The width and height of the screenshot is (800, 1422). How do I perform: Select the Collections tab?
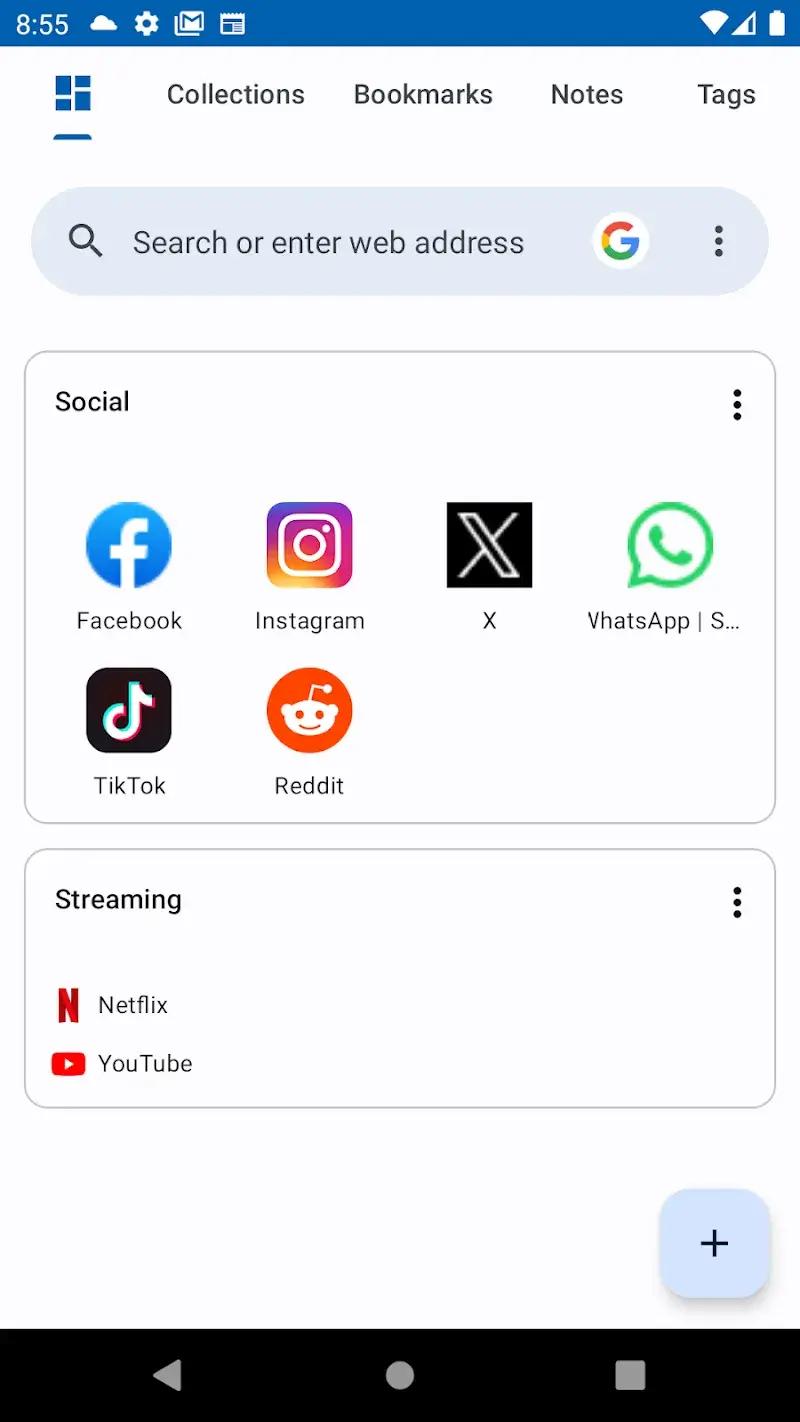coord(235,94)
